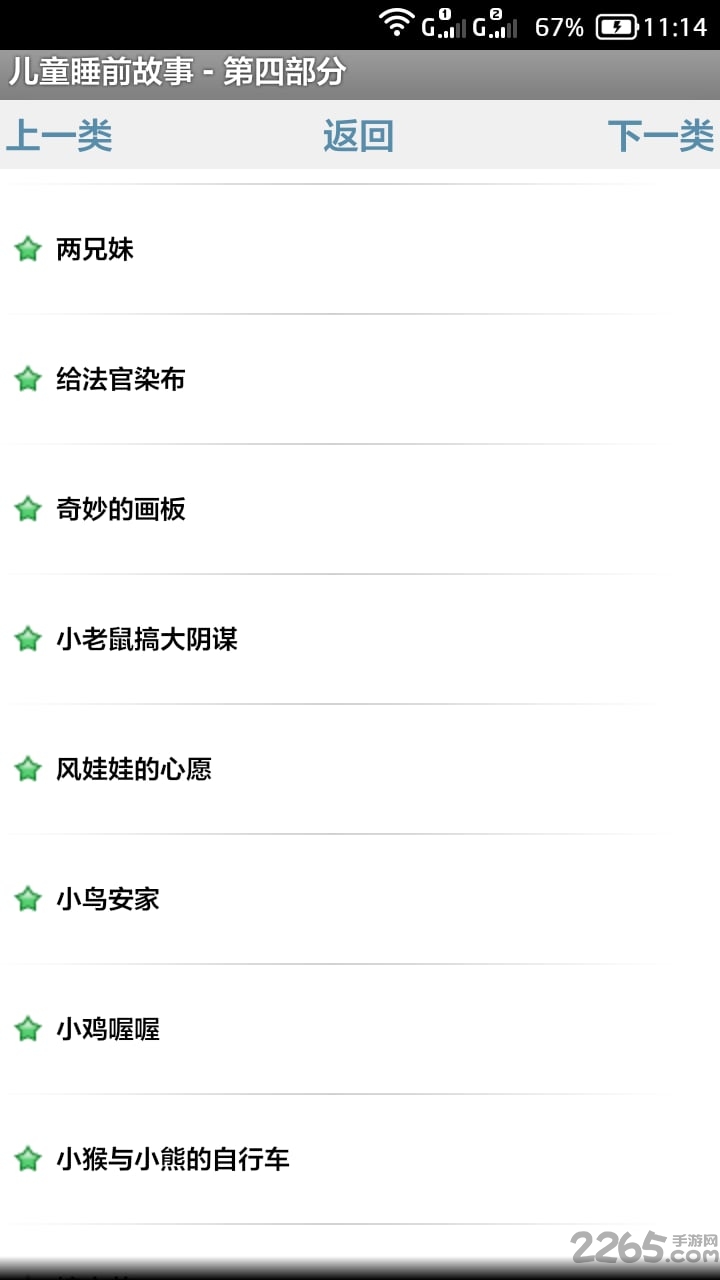720x1280 pixels.
Task: Click the star icon beside 给法官染布
Action: click(28, 380)
